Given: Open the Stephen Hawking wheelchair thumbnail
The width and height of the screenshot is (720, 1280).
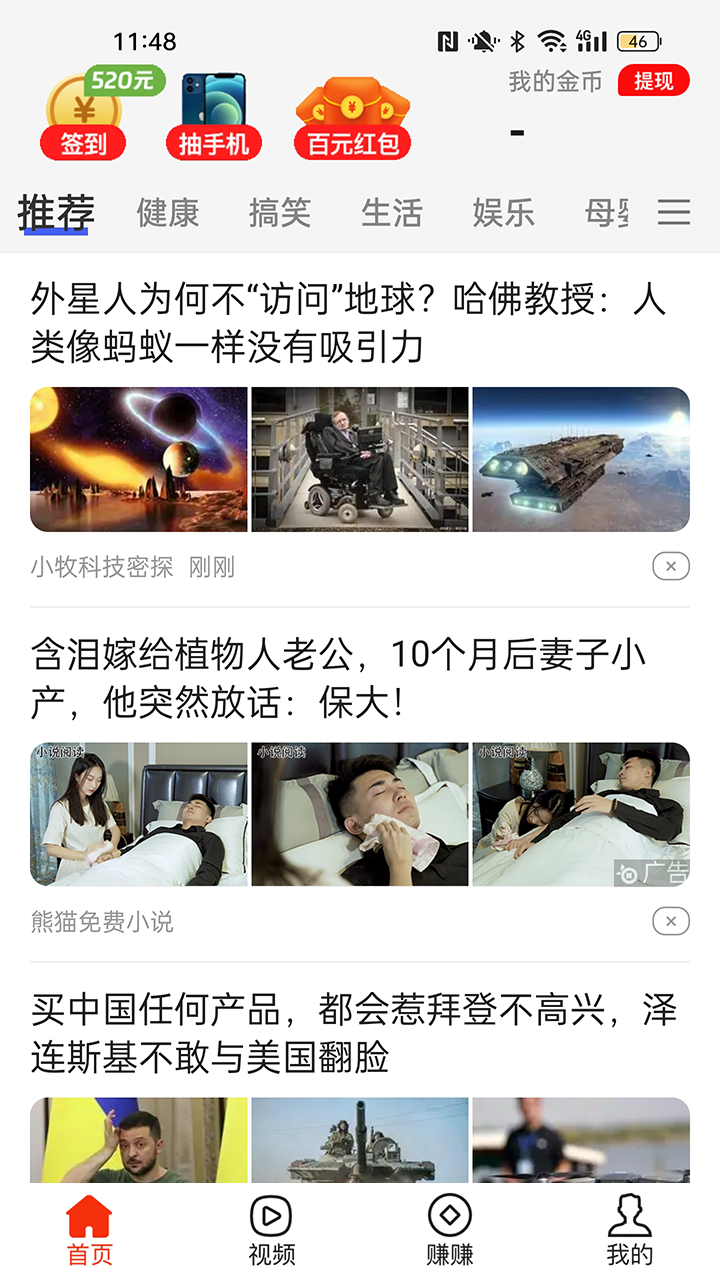Looking at the screenshot, I should coord(358,458).
